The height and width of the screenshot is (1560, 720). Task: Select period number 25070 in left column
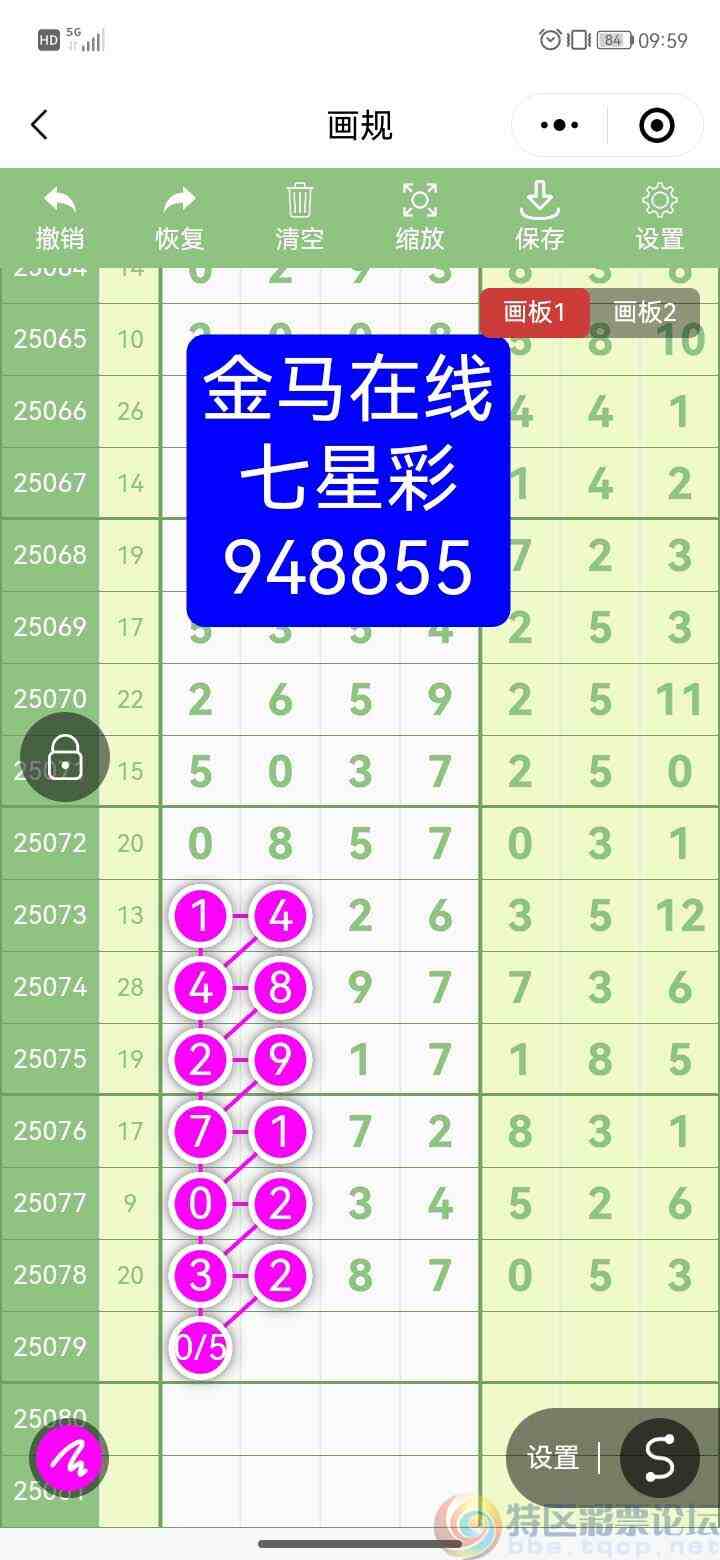50,698
